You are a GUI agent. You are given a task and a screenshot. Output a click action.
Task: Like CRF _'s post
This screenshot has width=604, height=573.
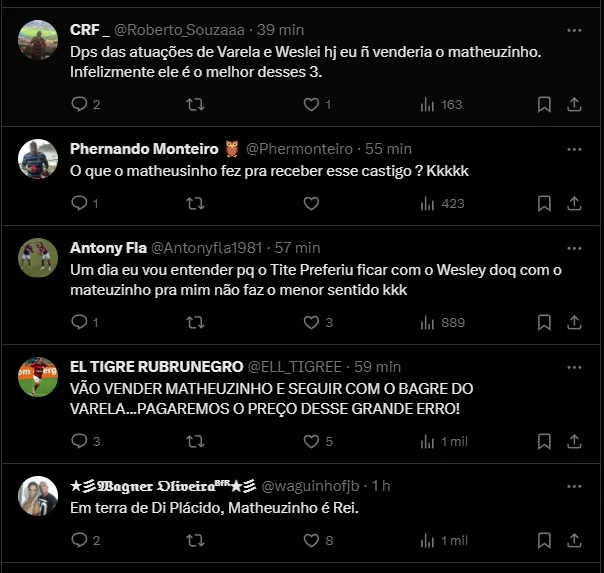point(311,104)
